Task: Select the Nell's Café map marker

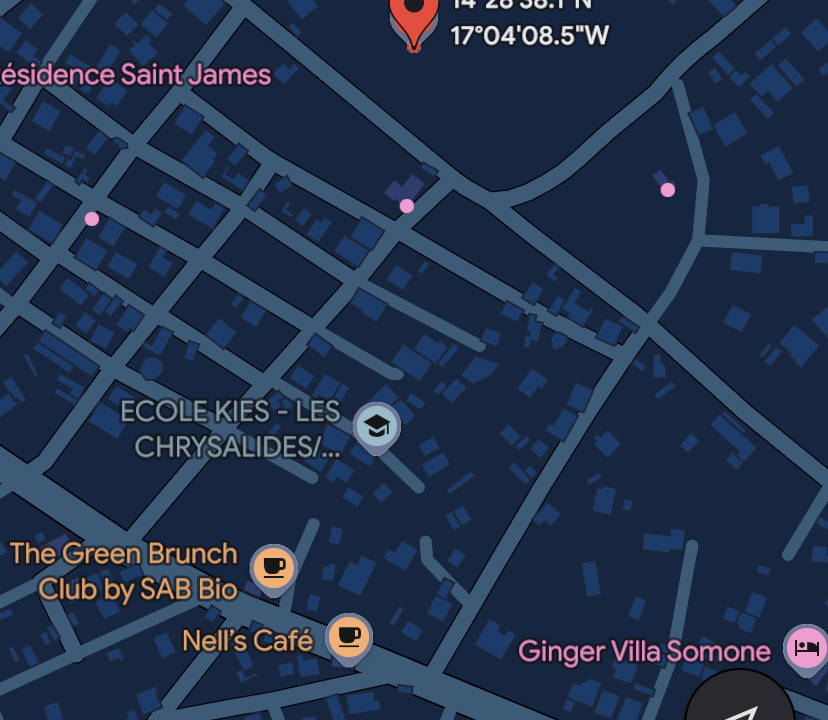Action: [x=349, y=636]
